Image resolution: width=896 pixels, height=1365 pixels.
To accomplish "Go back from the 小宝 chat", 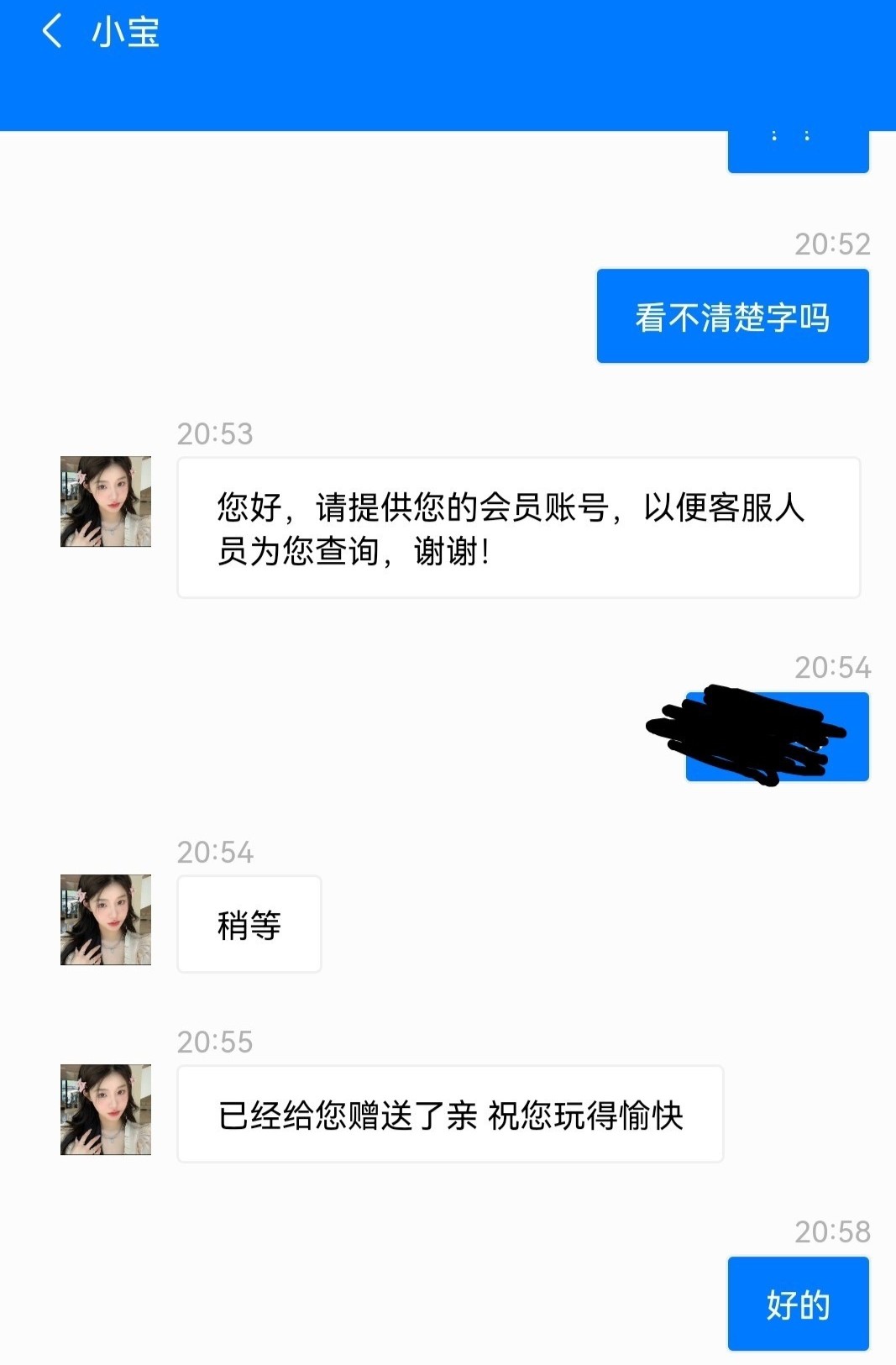I will tap(52, 31).
